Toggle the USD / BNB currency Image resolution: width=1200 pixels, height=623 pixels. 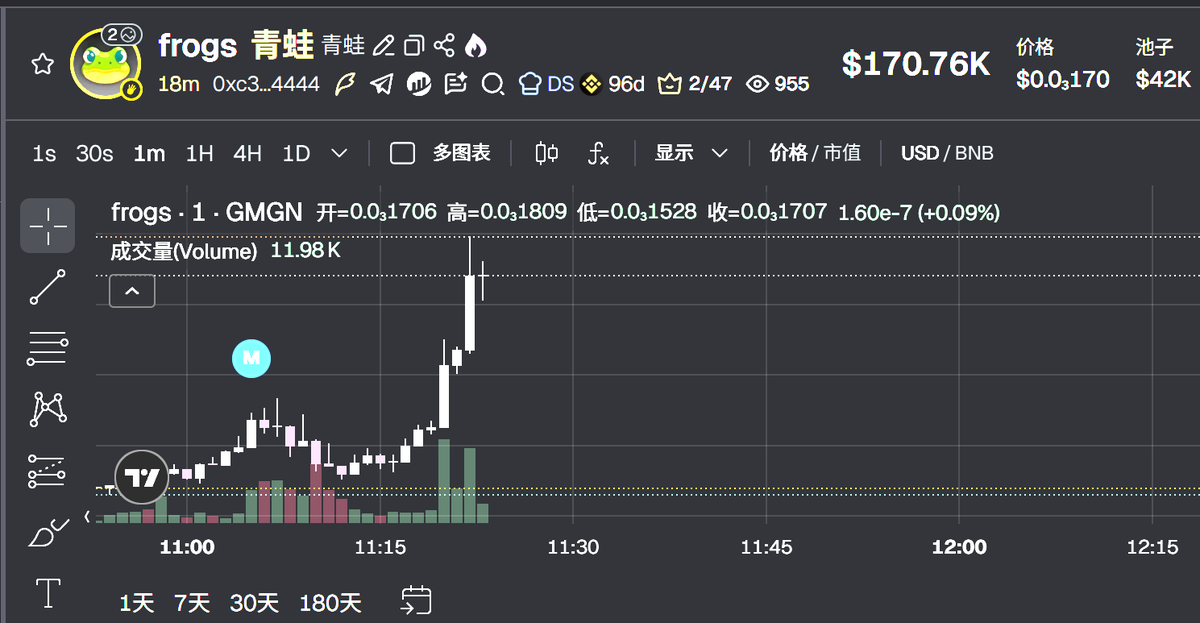946,153
